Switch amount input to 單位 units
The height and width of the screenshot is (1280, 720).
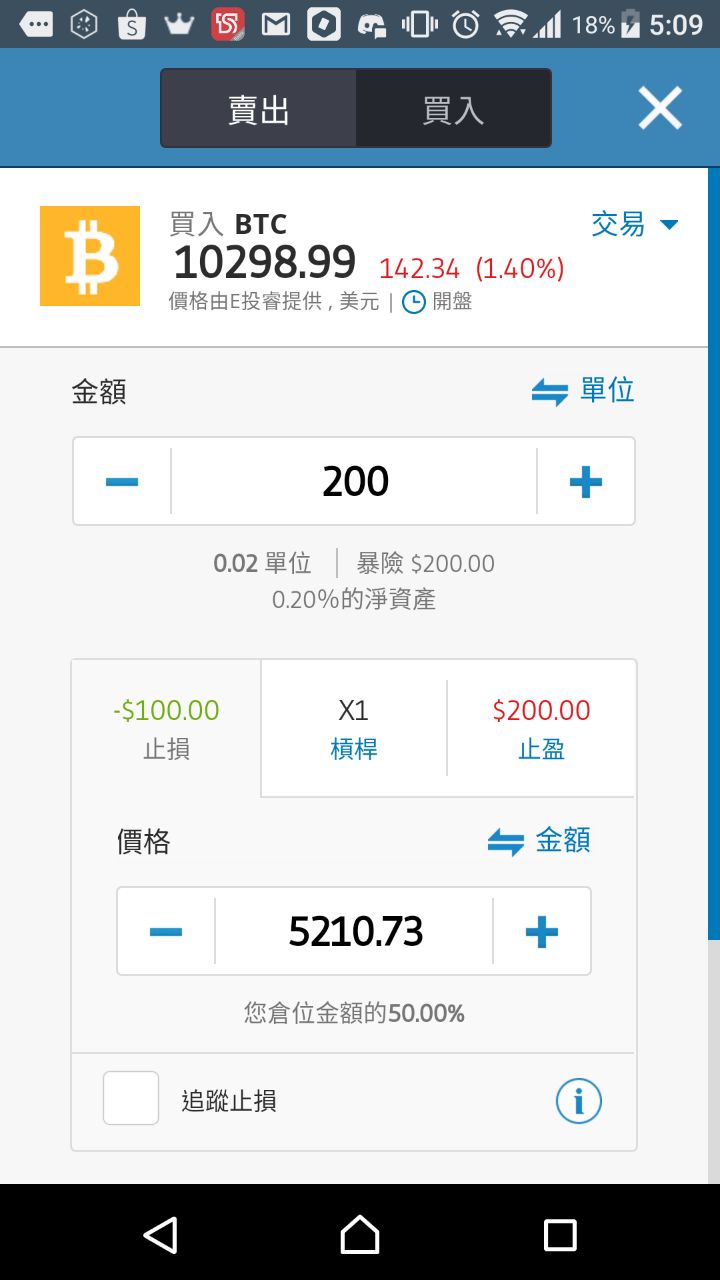point(583,390)
